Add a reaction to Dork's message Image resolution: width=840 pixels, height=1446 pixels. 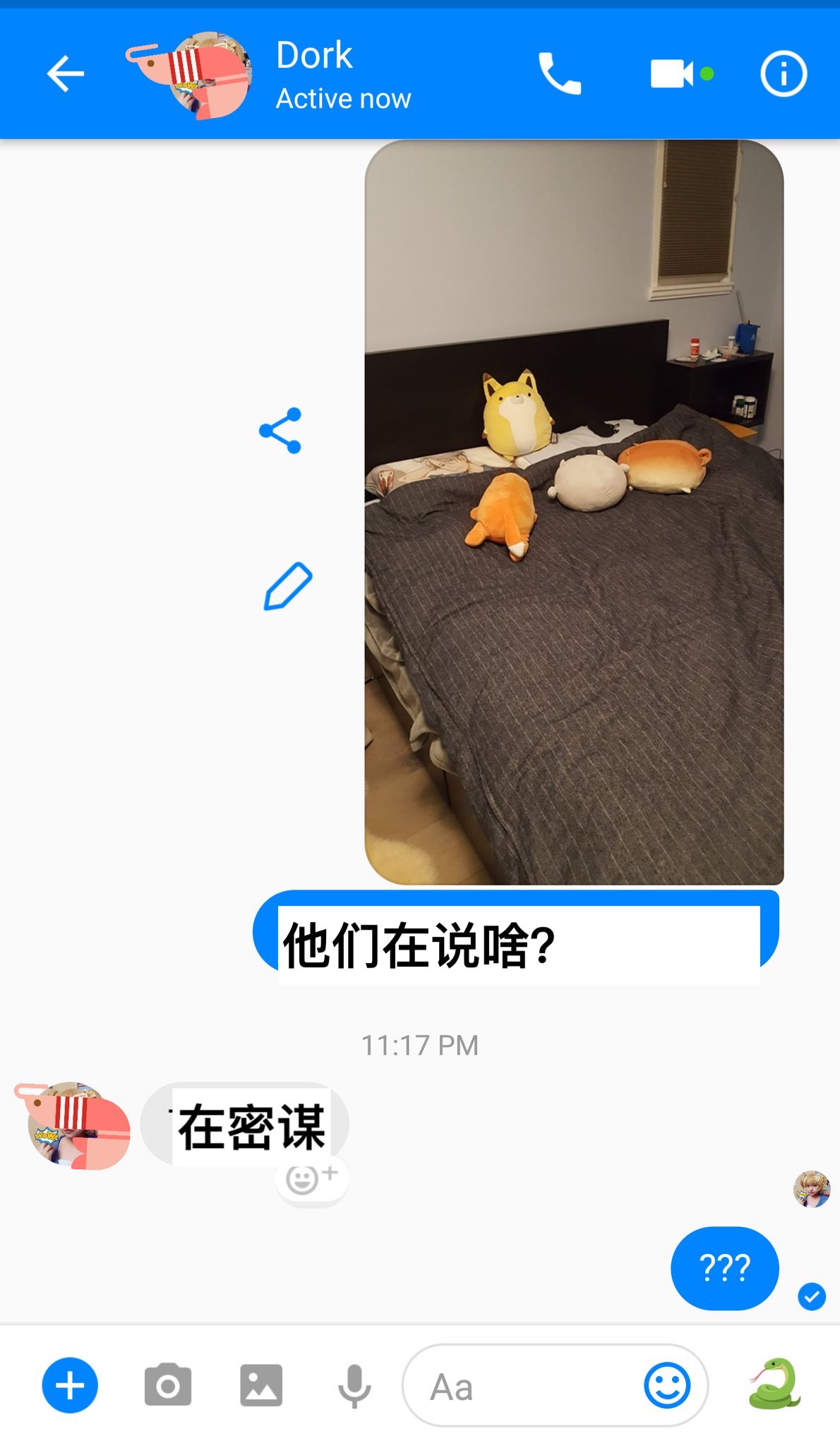point(311,1178)
